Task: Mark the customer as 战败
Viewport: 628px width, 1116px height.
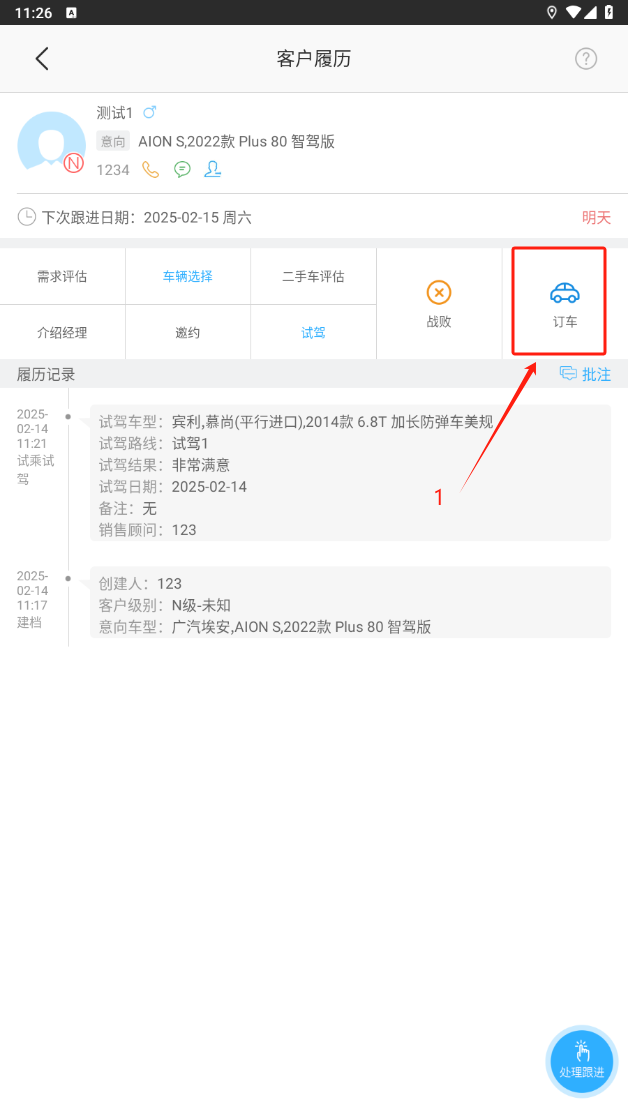Action: point(439,303)
